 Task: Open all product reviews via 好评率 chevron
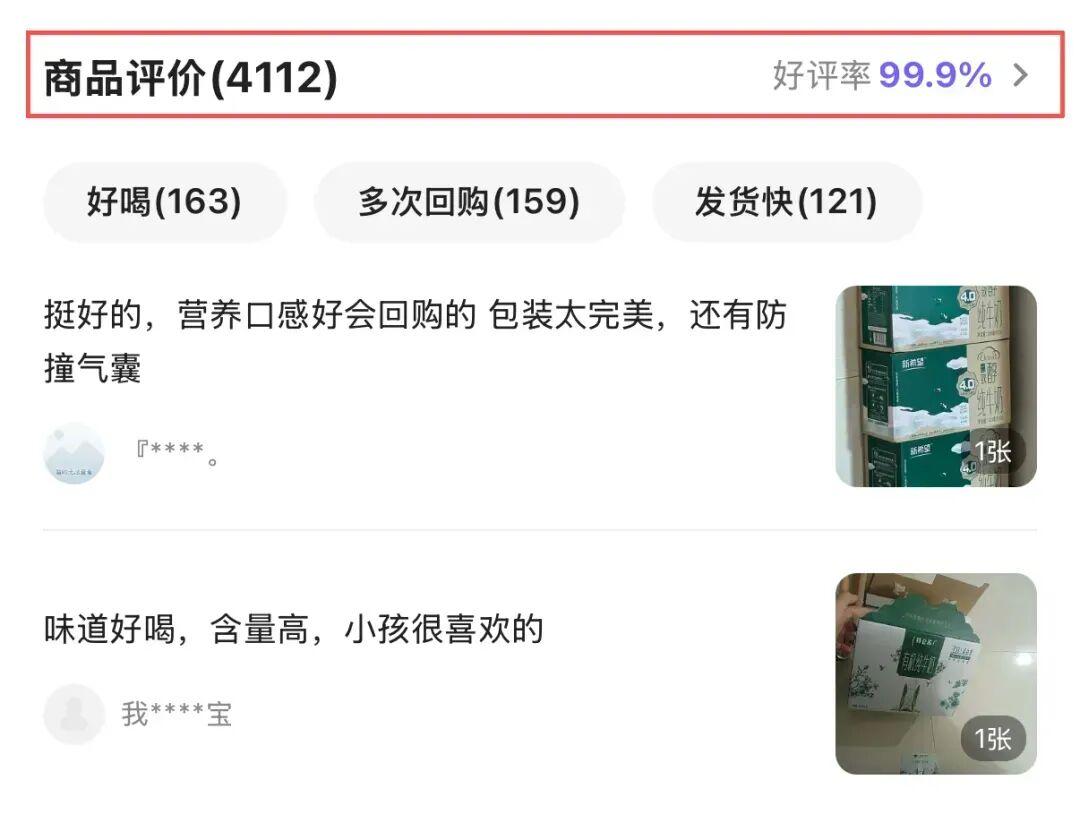[x=1020, y=76]
